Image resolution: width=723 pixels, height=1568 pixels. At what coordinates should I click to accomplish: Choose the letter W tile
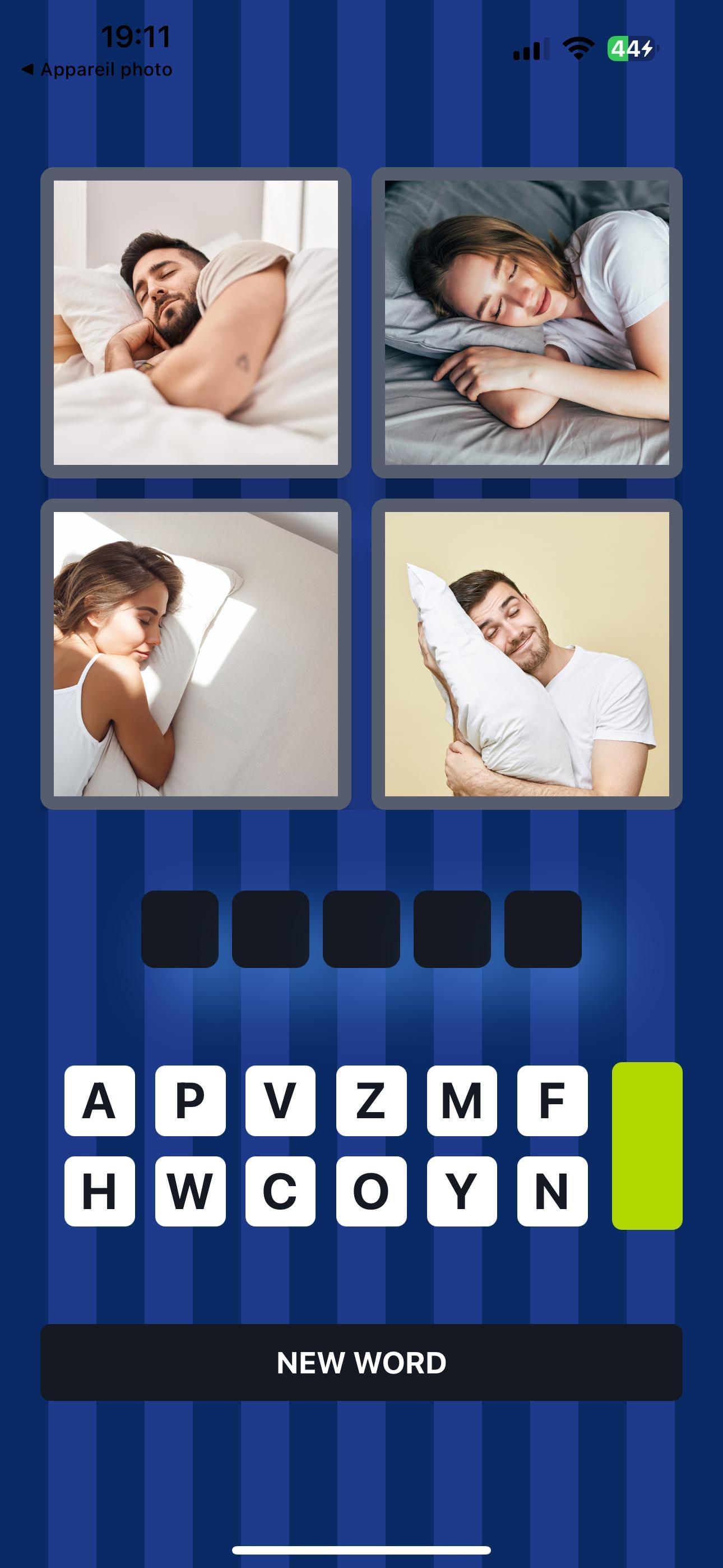[190, 1191]
